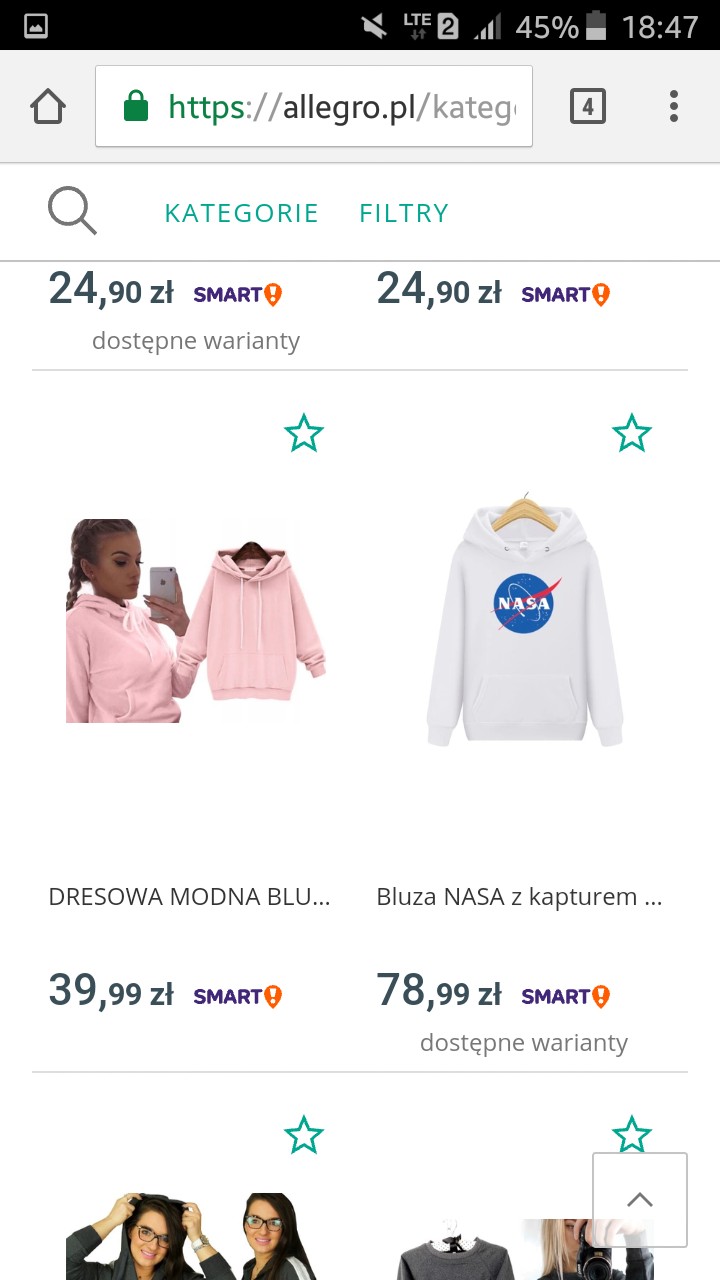
Task: Tap the allegro.pl address bar
Action: (x=314, y=106)
